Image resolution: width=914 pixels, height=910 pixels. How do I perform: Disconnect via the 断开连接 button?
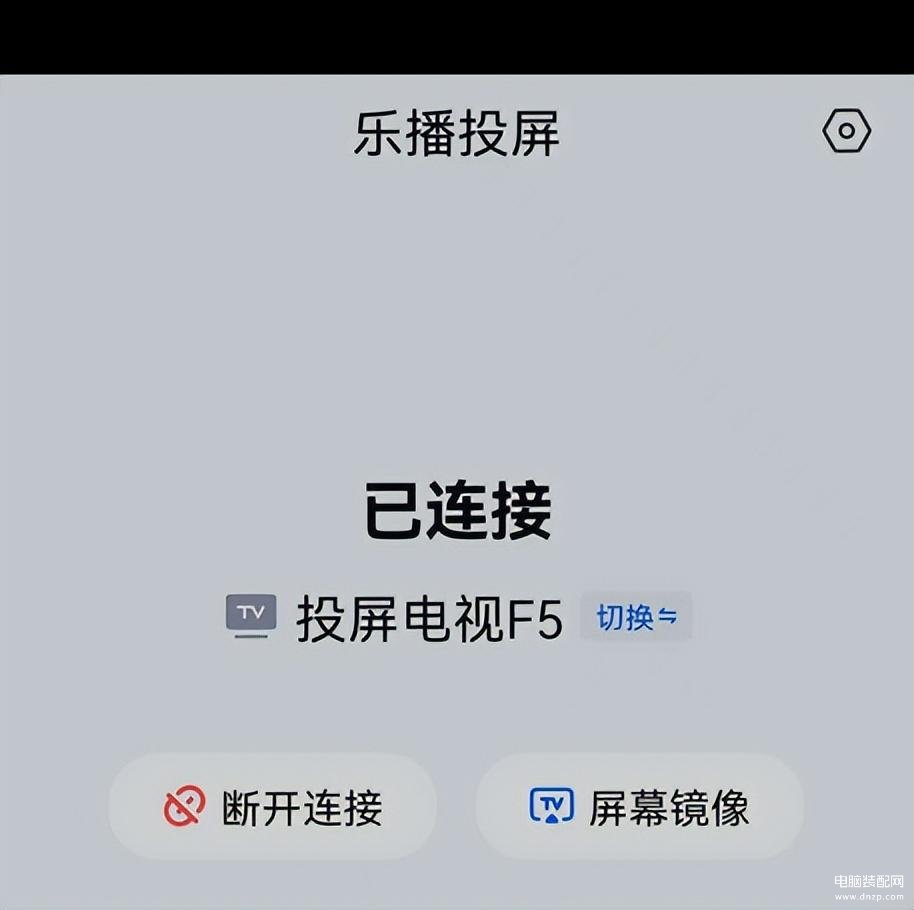coord(273,807)
